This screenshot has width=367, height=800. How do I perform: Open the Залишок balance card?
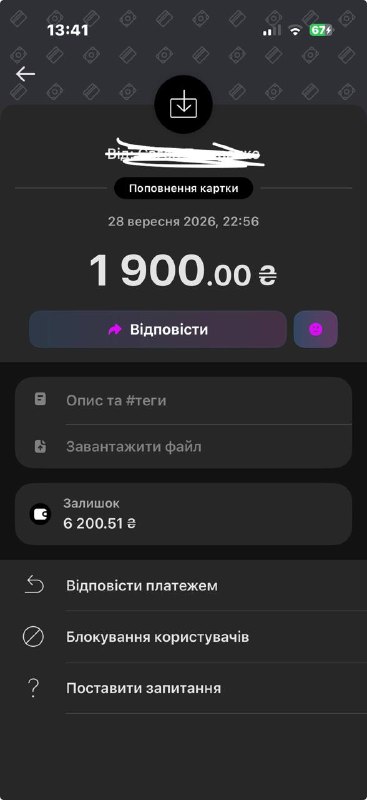183,514
